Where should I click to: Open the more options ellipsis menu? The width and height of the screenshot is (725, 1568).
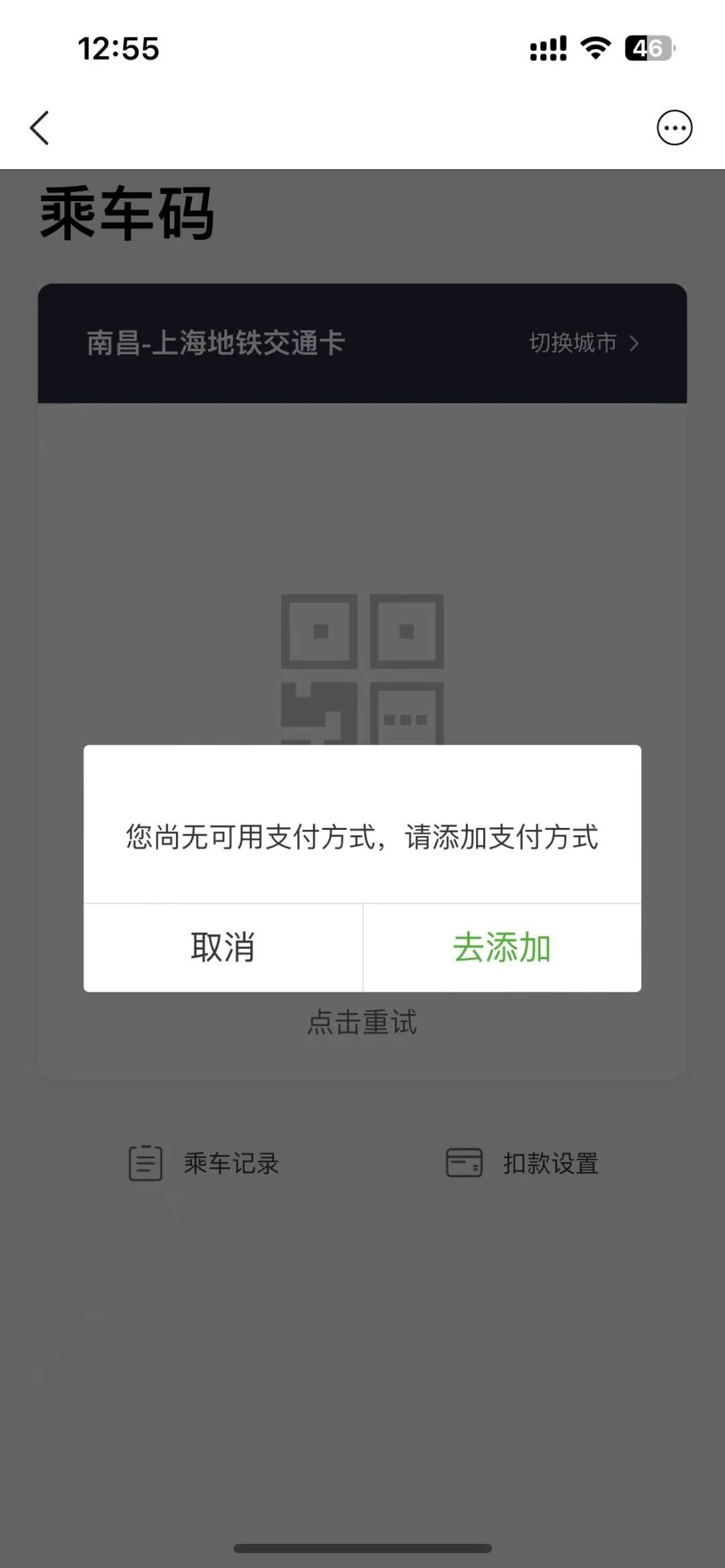(676, 125)
